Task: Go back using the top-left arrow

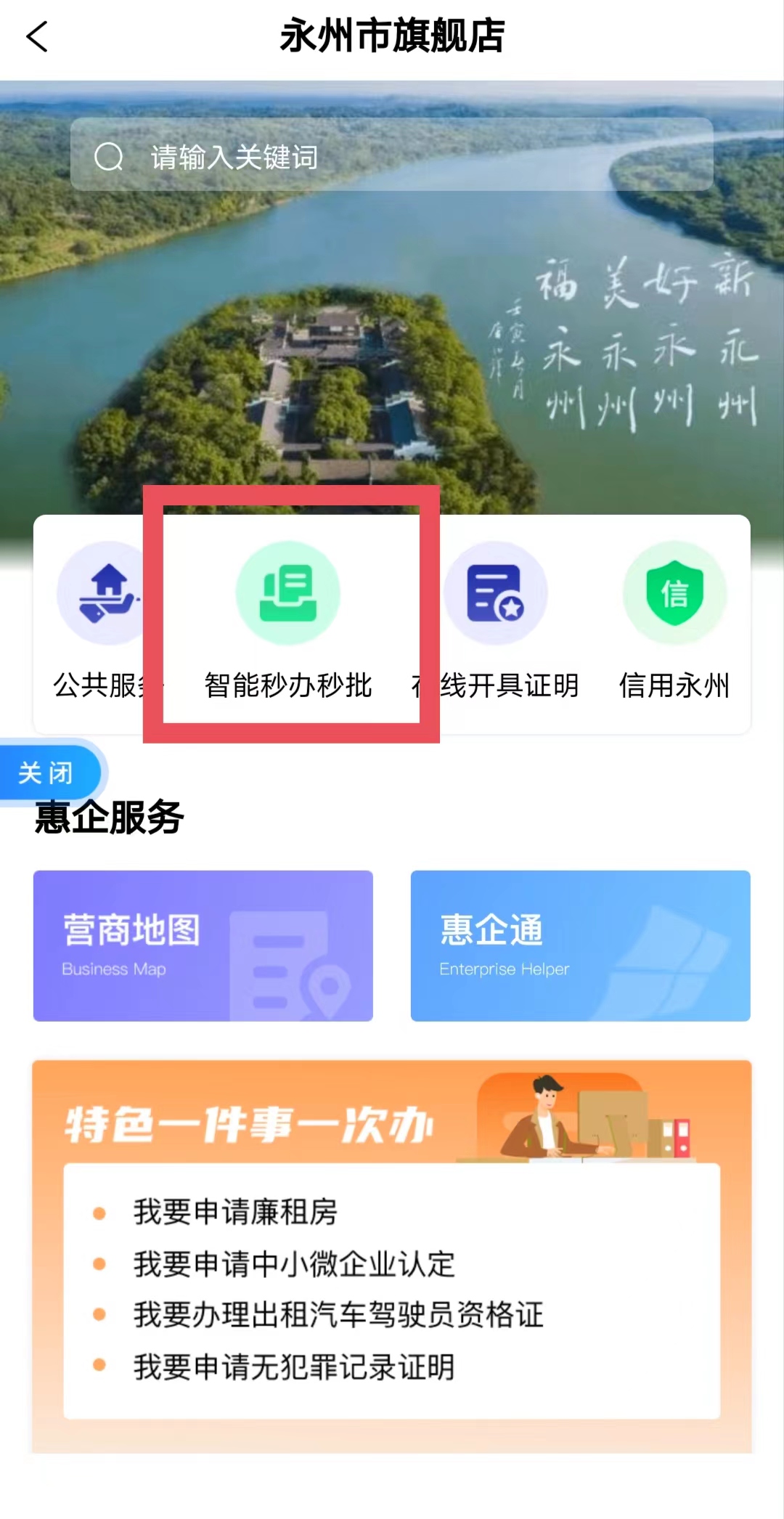Action: click(38, 36)
